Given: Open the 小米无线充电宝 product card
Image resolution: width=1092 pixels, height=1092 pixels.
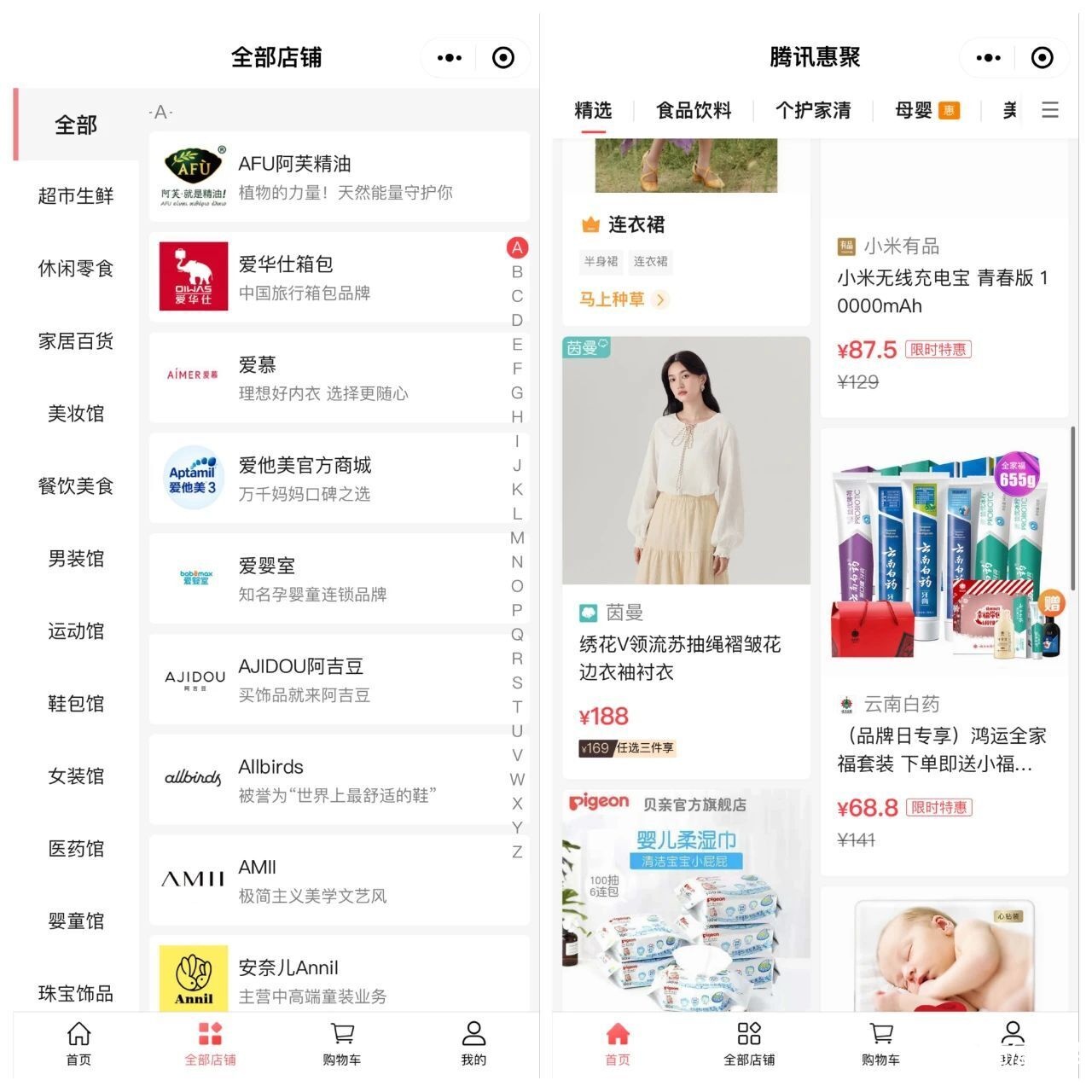Looking at the screenshot, I should pyautogui.click(x=944, y=290).
